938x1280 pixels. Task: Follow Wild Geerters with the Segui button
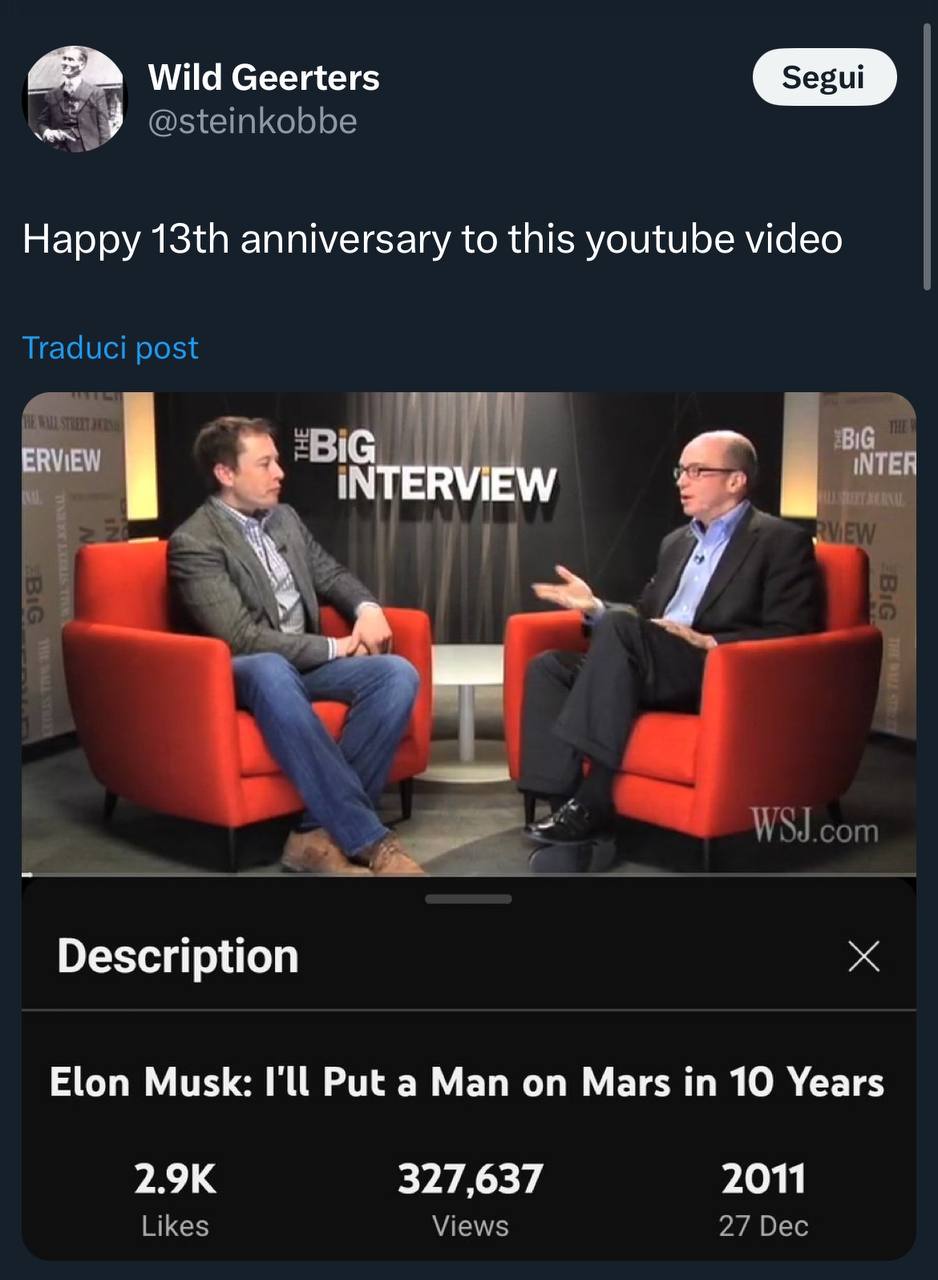point(823,77)
